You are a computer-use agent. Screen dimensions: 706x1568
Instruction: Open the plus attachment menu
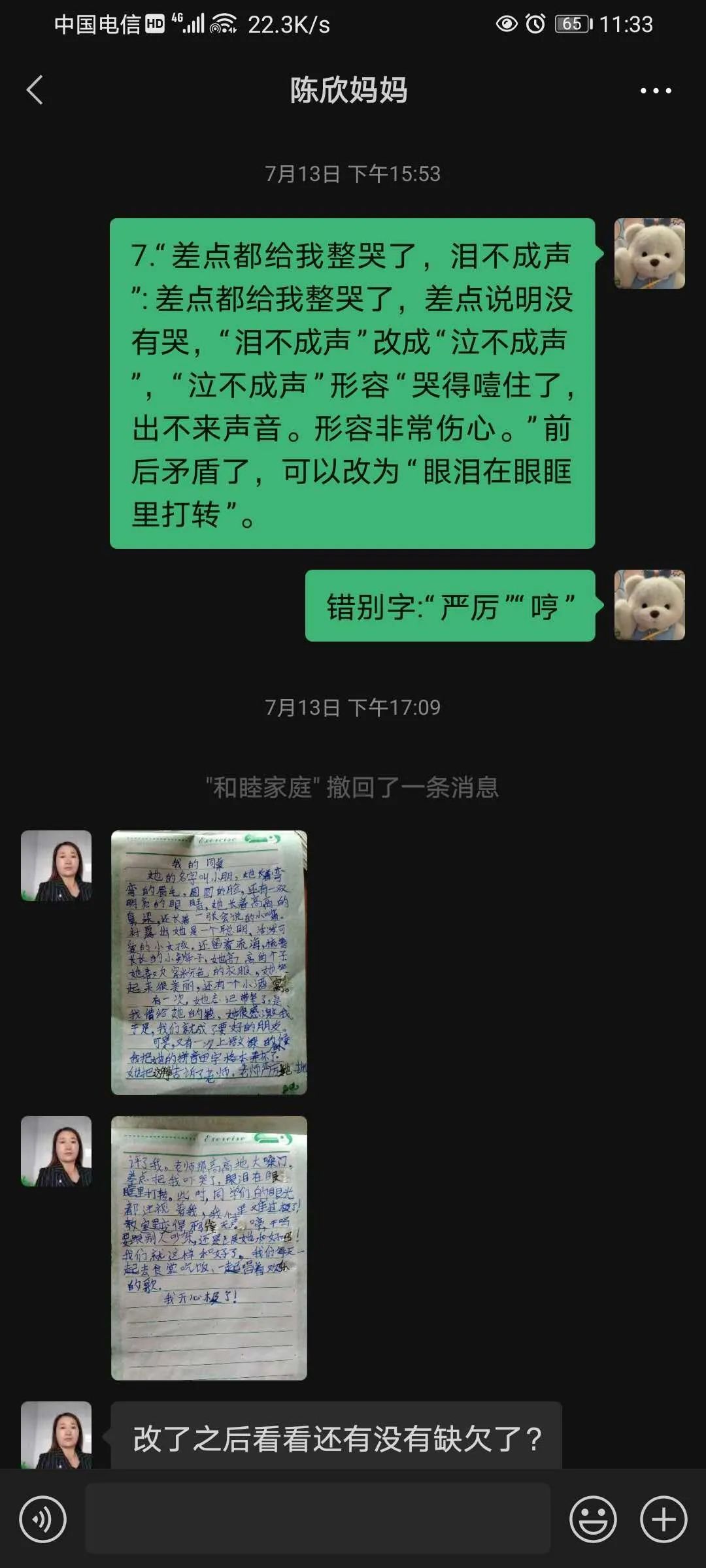click(663, 1519)
